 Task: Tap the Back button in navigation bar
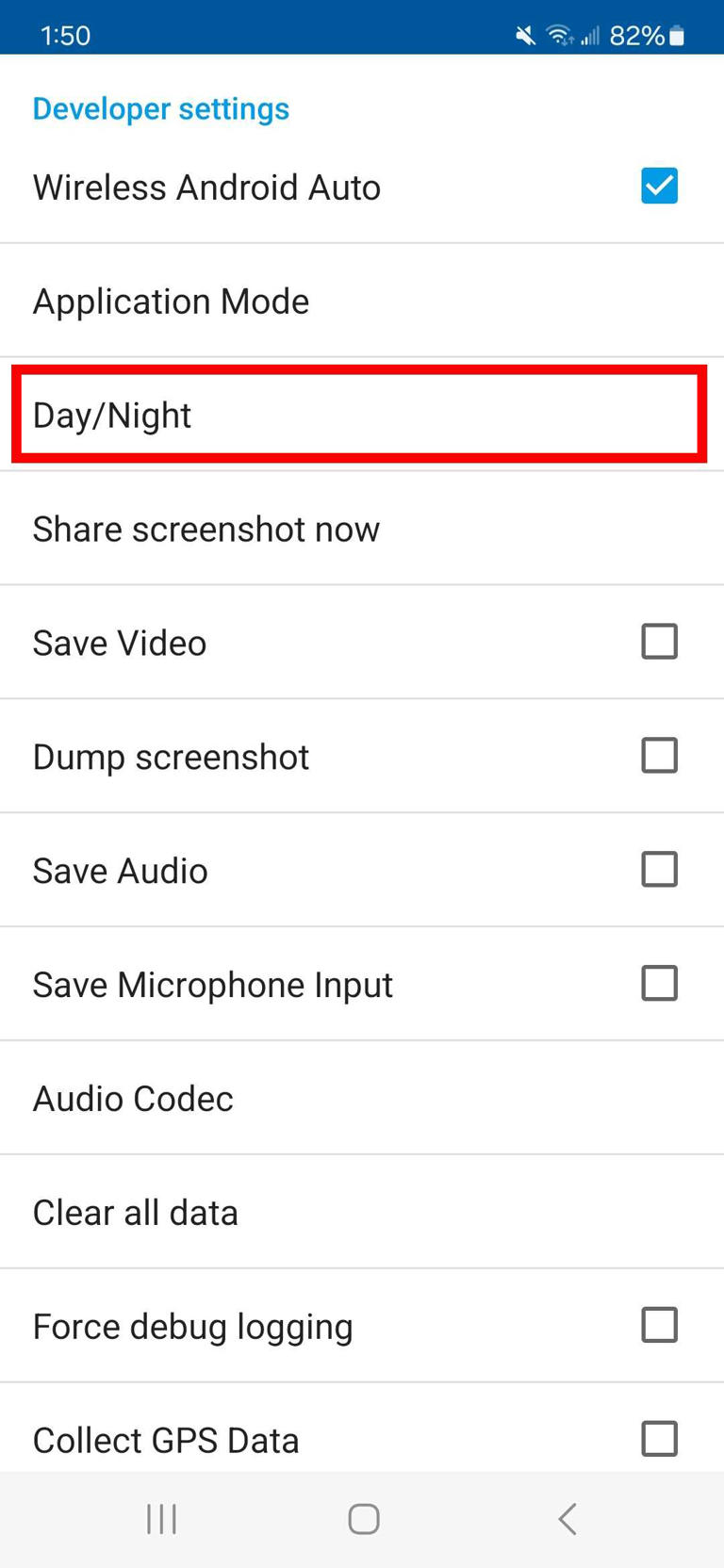(x=567, y=1518)
